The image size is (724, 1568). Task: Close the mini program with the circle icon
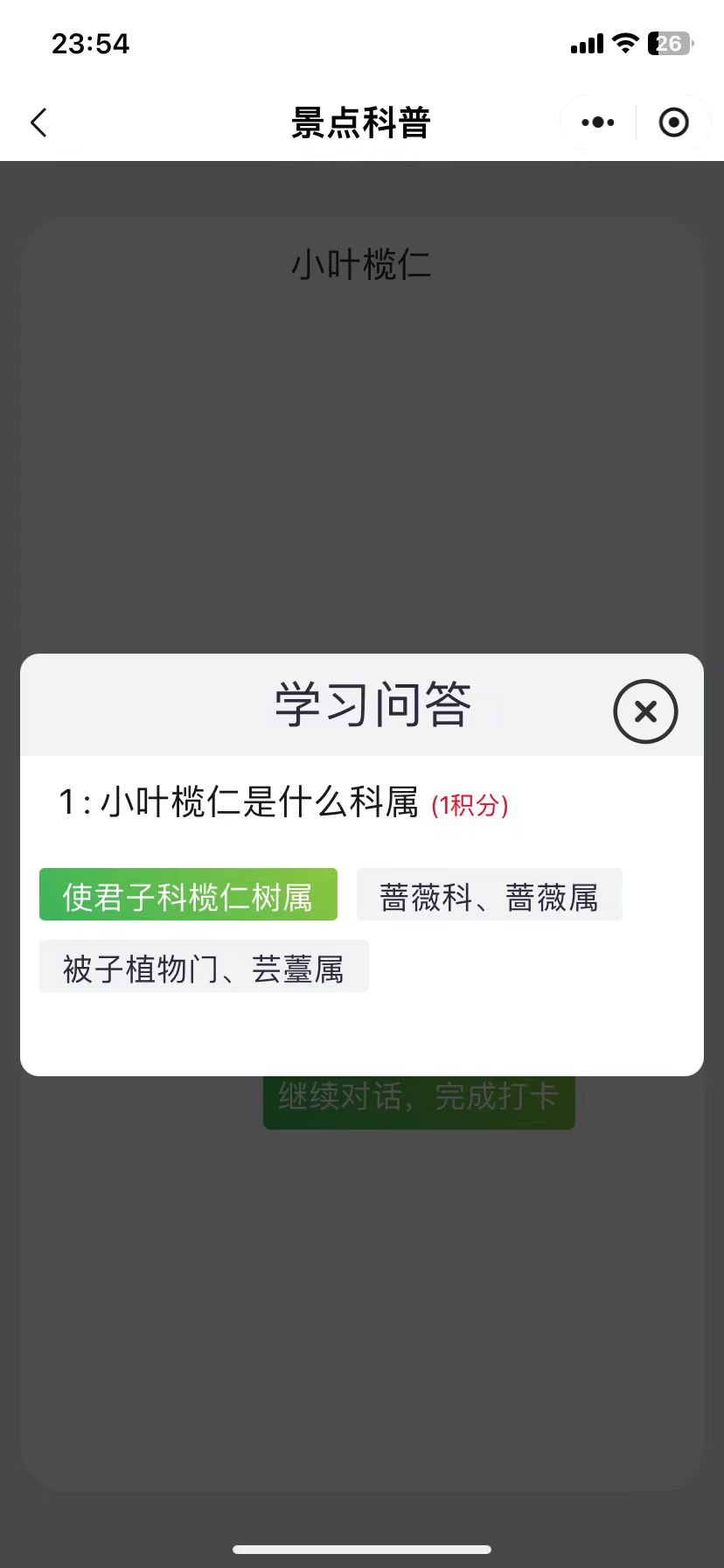tap(673, 122)
